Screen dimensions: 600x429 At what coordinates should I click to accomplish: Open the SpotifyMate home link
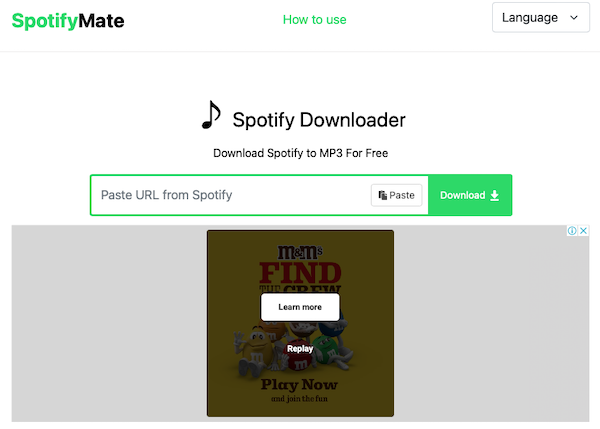pyautogui.click(x=68, y=19)
